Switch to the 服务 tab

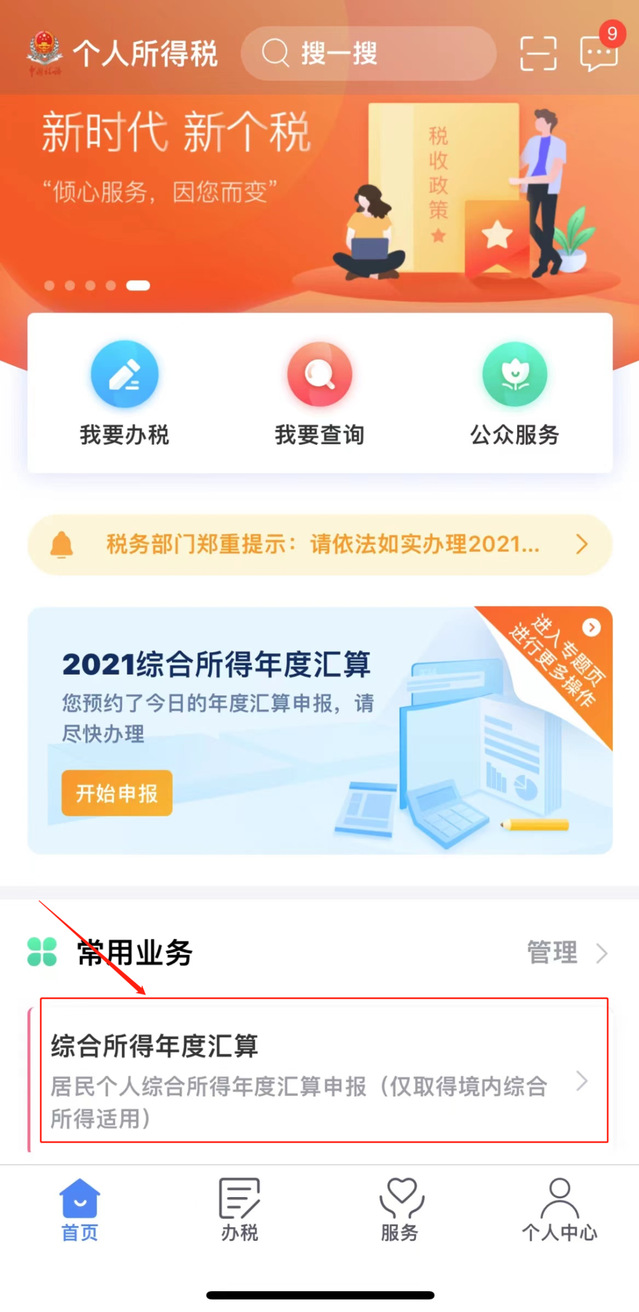coord(400,1209)
